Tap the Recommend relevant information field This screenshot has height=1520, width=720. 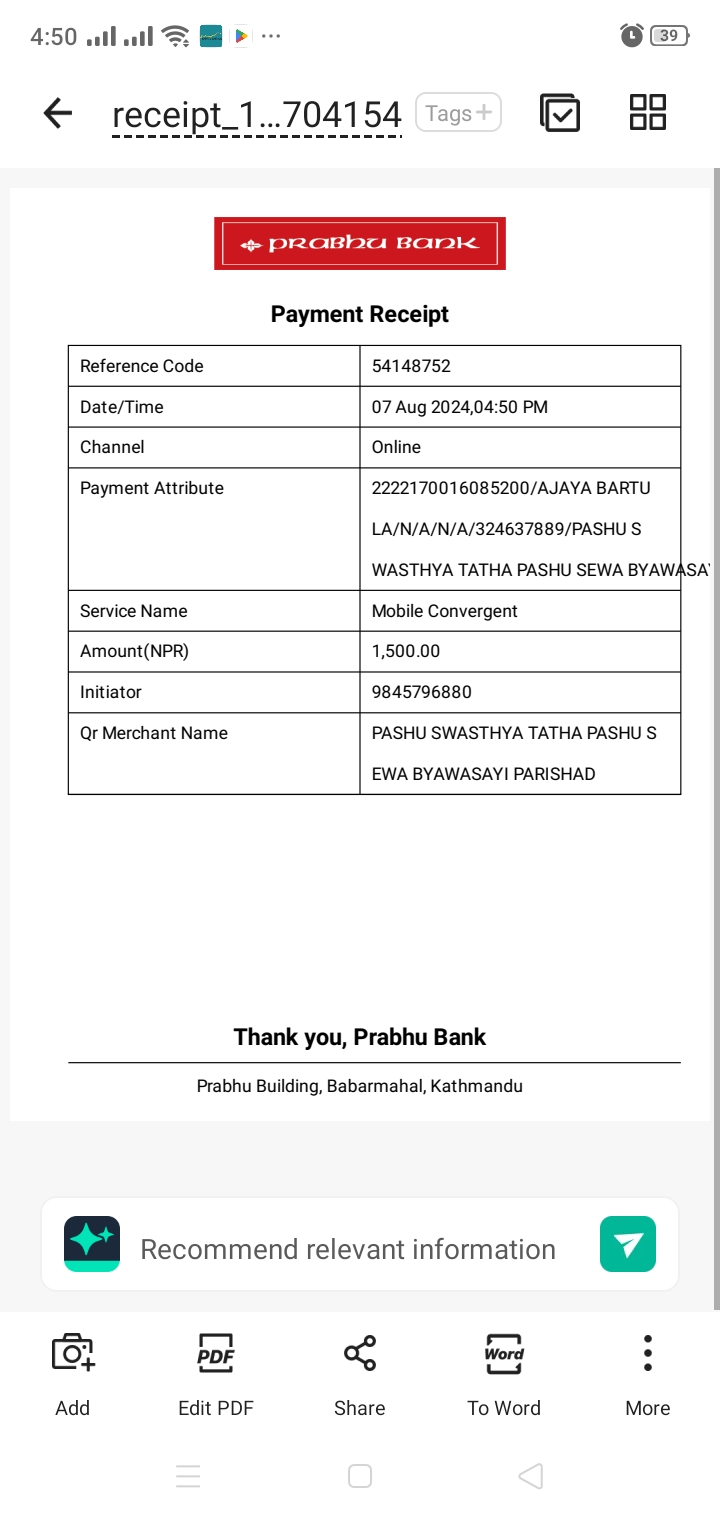click(348, 1249)
